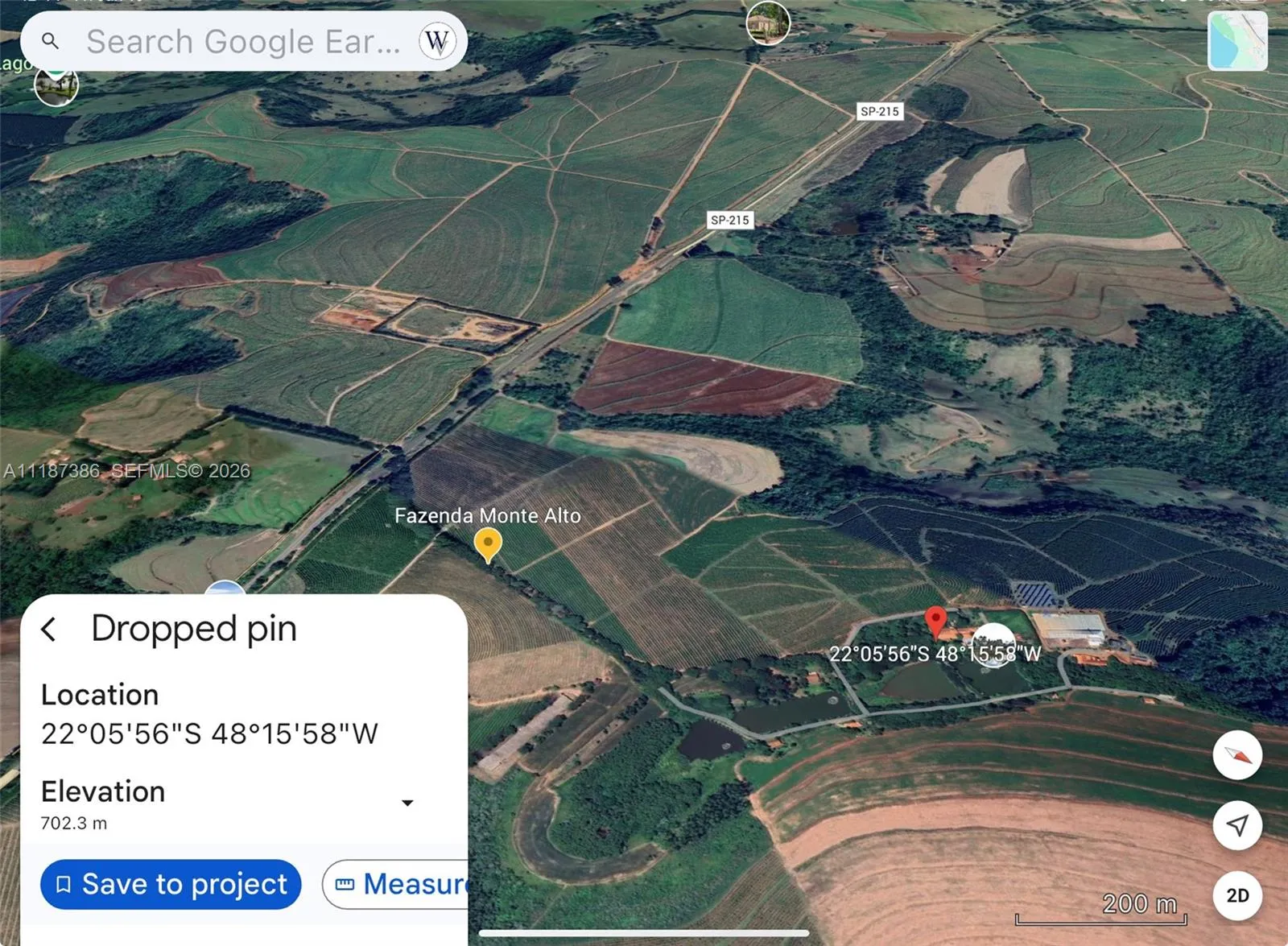Tap the red dropped pin marker
1288x946 pixels.
point(935,621)
